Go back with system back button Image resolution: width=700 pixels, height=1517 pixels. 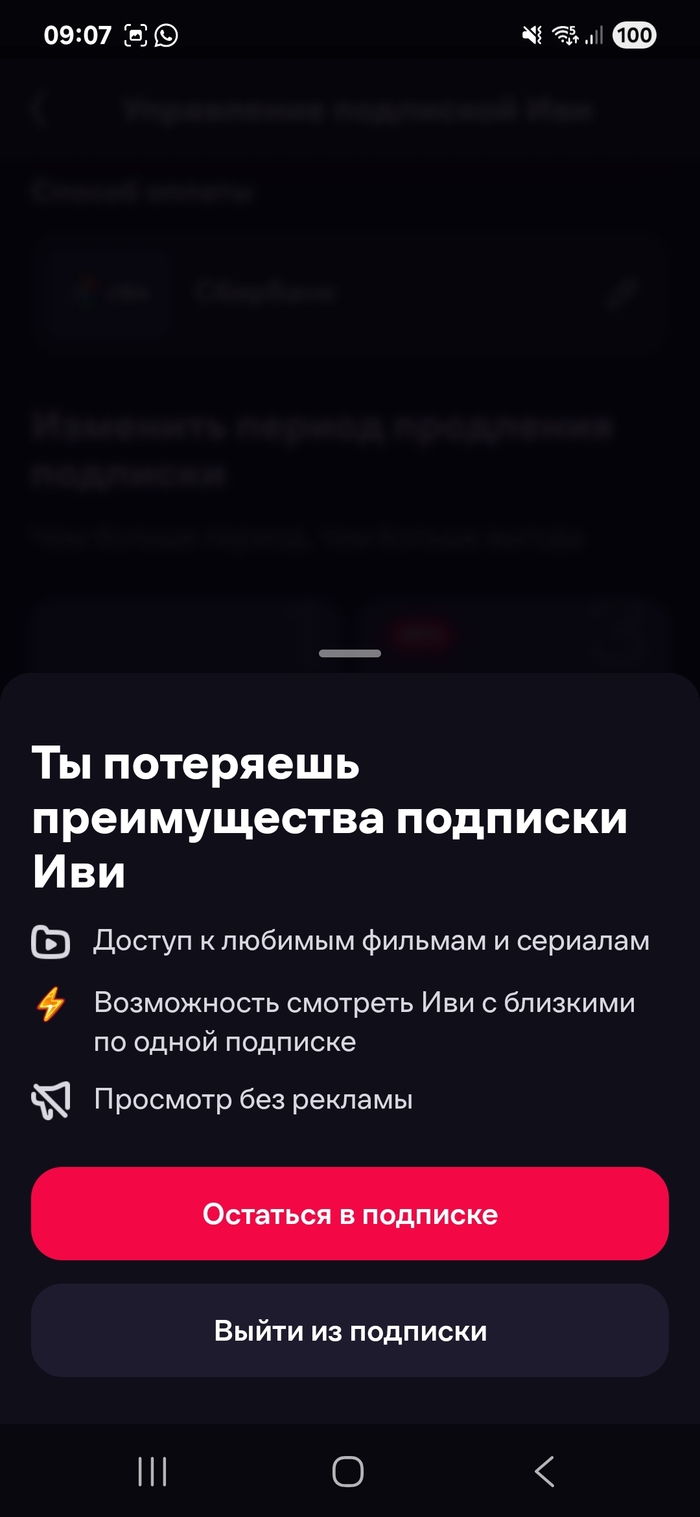coord(544,1471)
